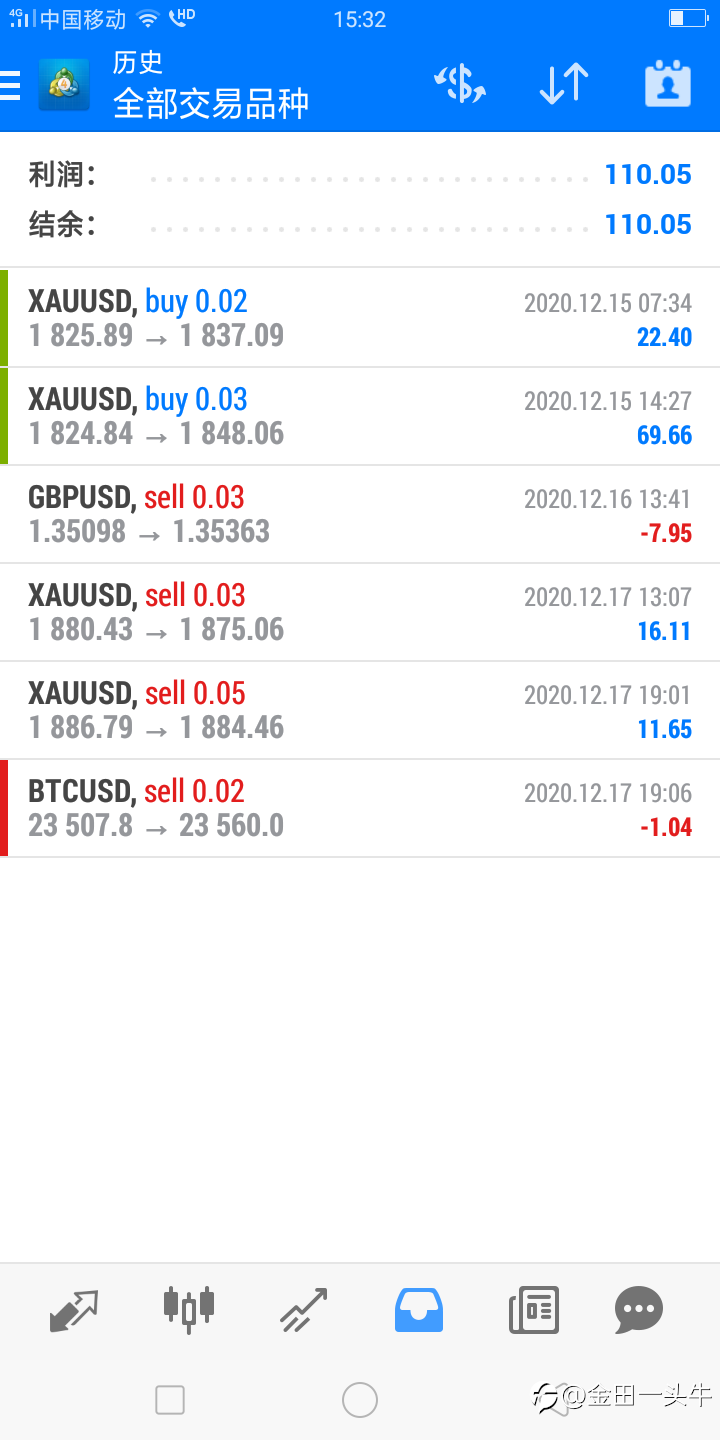This screenshot has width=720, height=1440.
Task: Open the currency symbol filter icon
Action: (460, 84)
